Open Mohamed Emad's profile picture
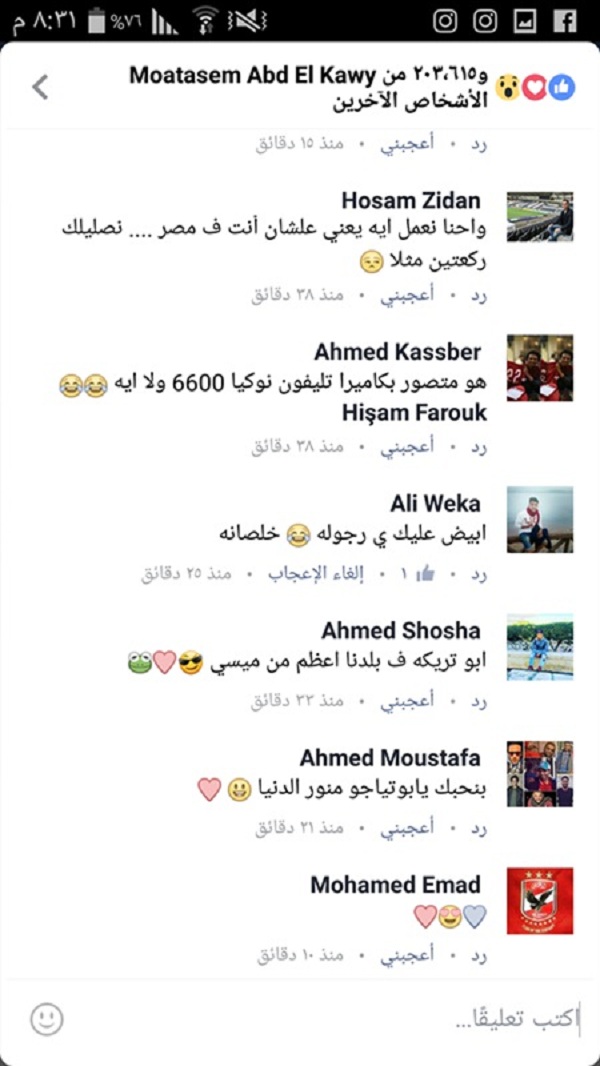Viewport: 600px width, 1066px height. (x=540, y=900)
